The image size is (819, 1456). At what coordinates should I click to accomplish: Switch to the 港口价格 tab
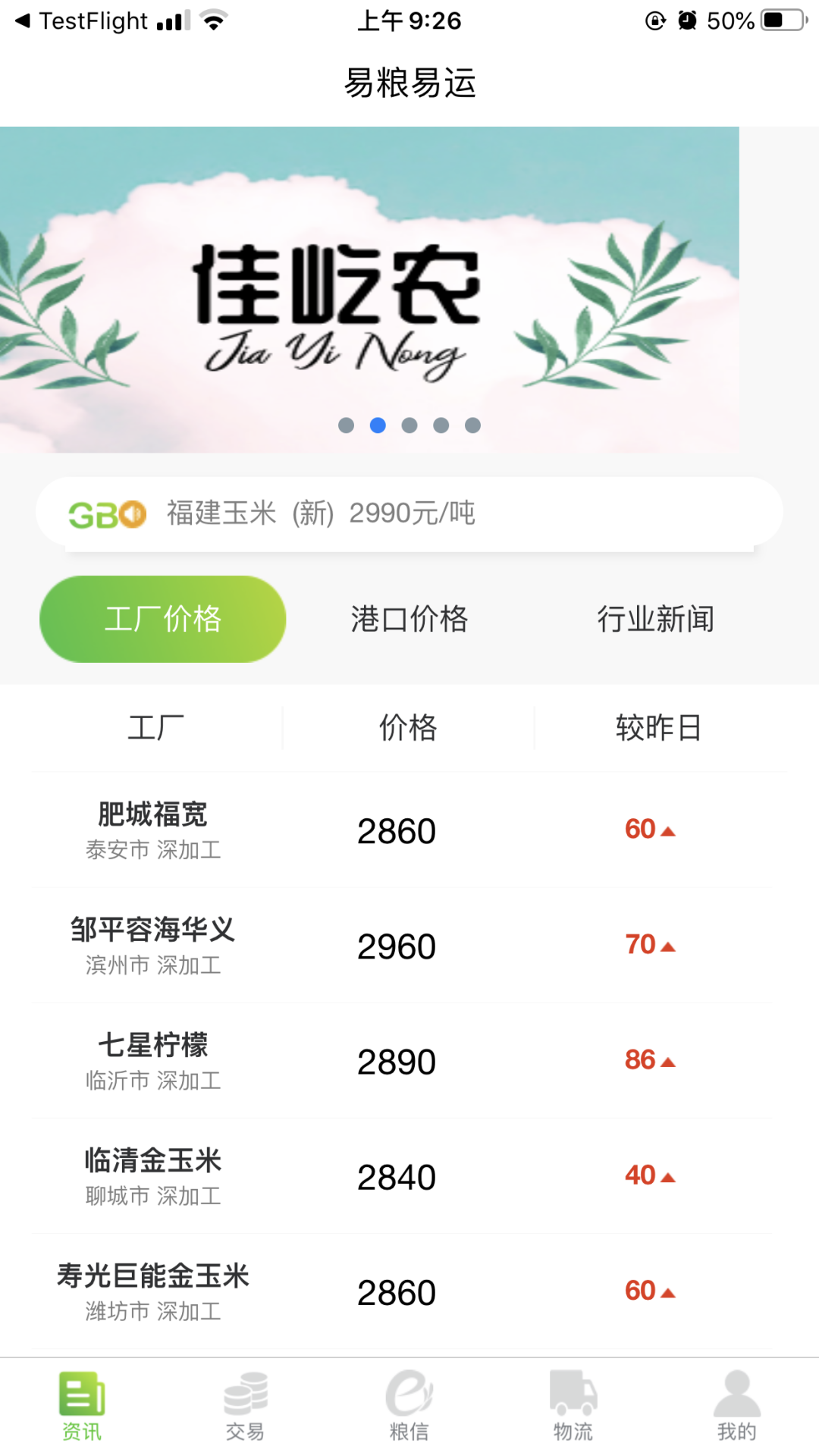pyautogui.click(x=409, y=619)
